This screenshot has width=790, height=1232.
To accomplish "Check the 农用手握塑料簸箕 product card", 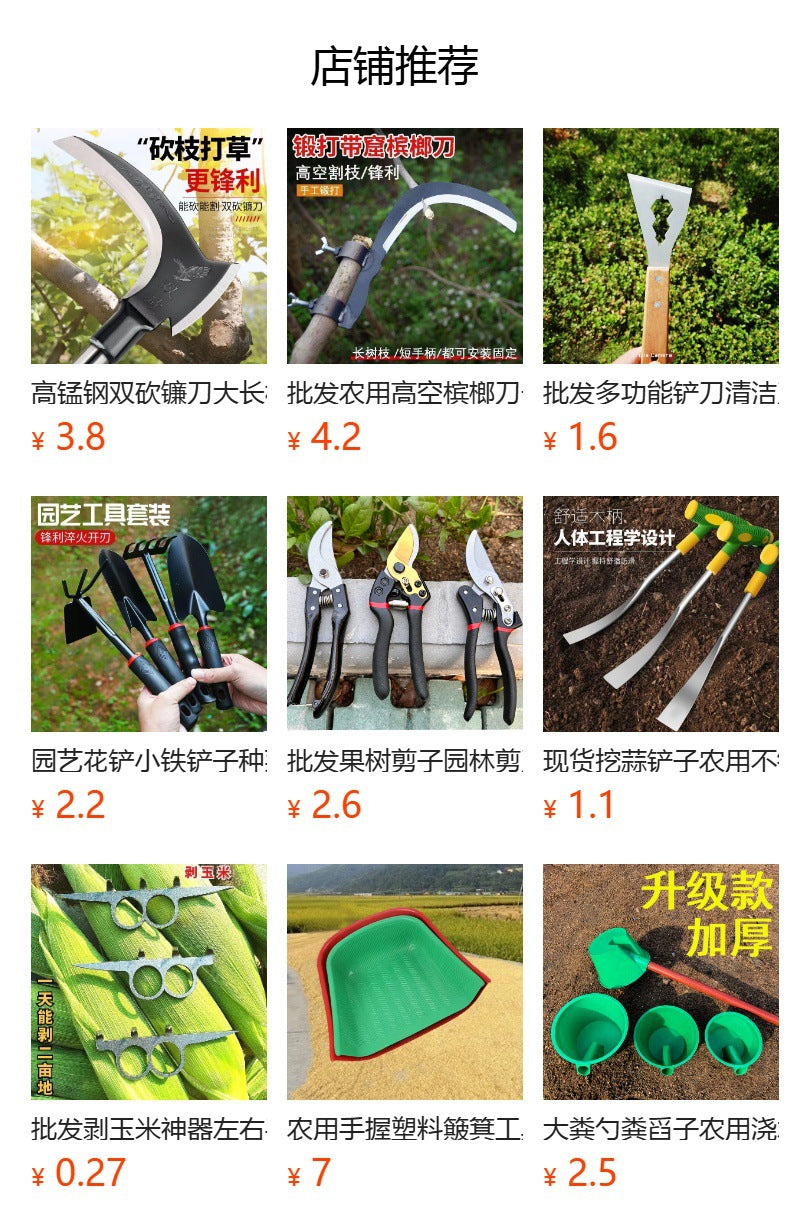I will tap(404, 982).
